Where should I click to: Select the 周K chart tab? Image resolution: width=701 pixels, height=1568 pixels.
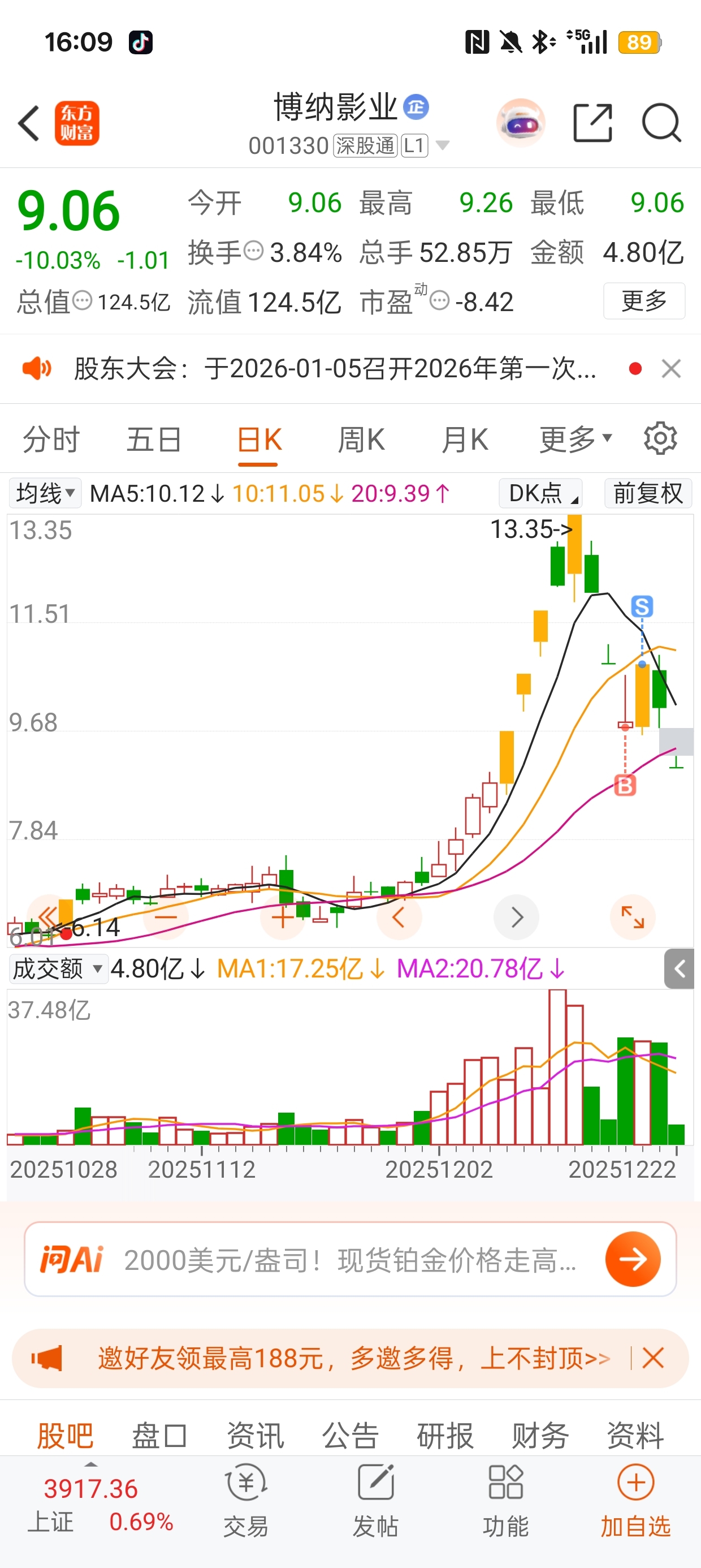(361, 440)
